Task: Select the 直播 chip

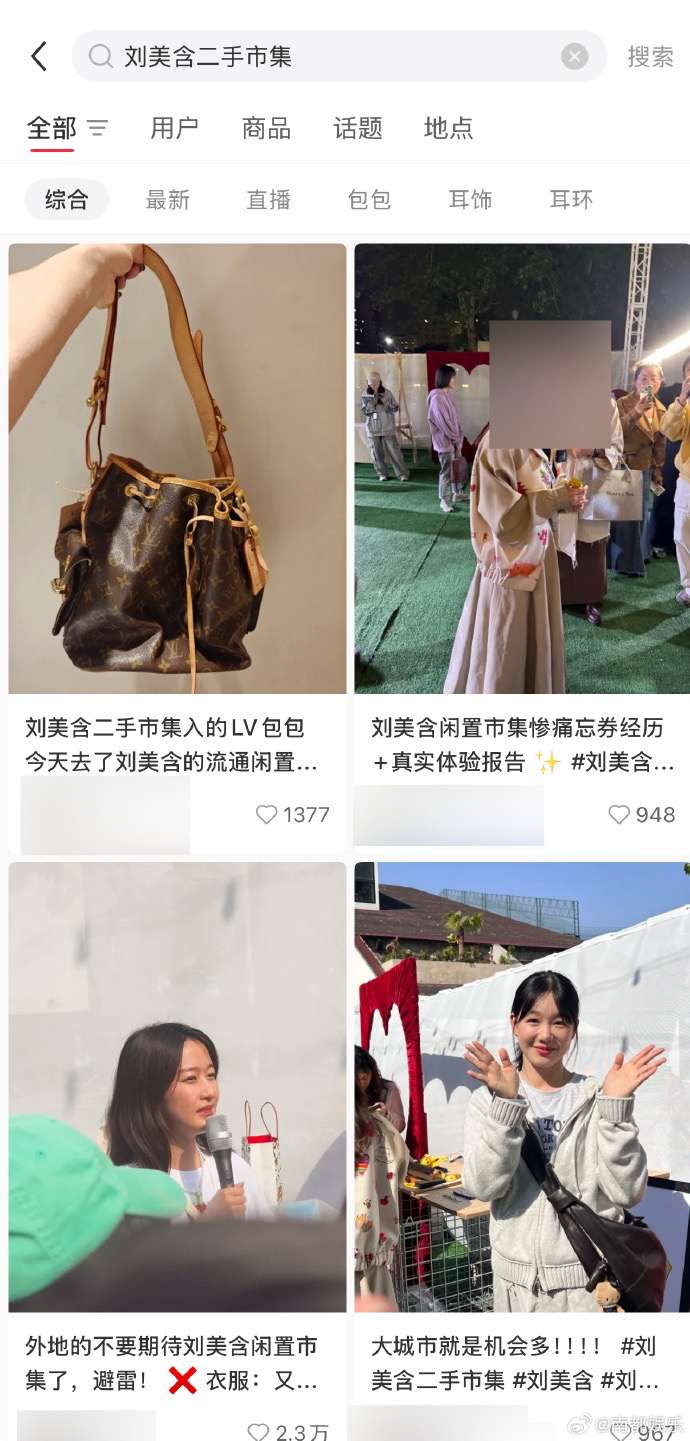Action: (x=268, y=200)
